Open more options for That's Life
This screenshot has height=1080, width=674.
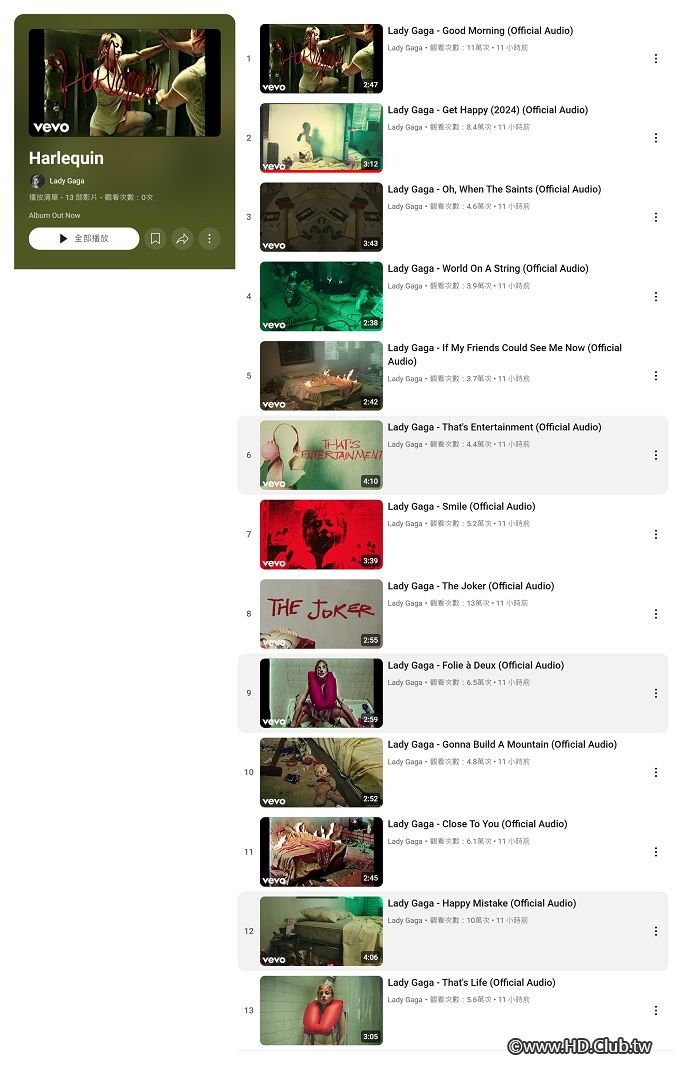pos(656,1010)
